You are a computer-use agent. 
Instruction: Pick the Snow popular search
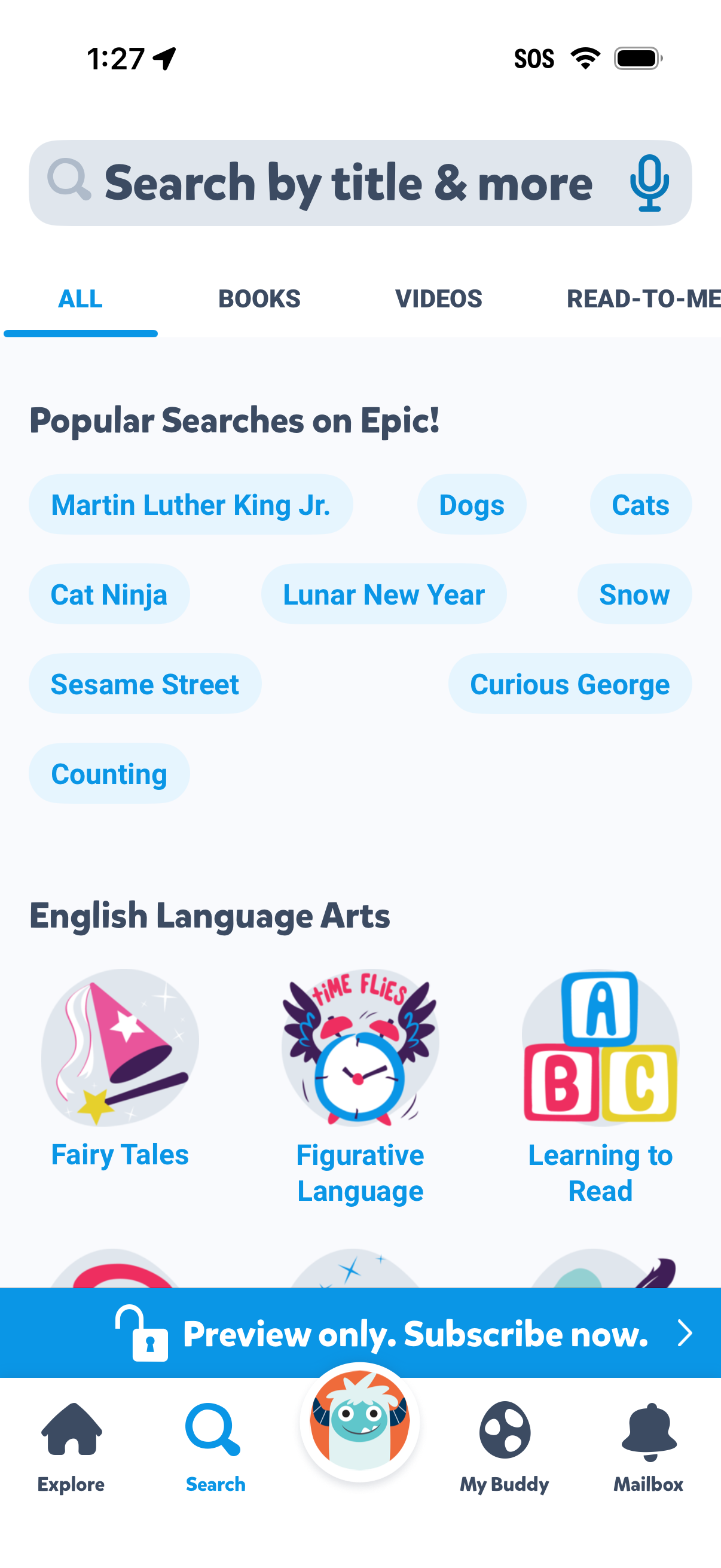pyautogui.click(x=634, y=594)
